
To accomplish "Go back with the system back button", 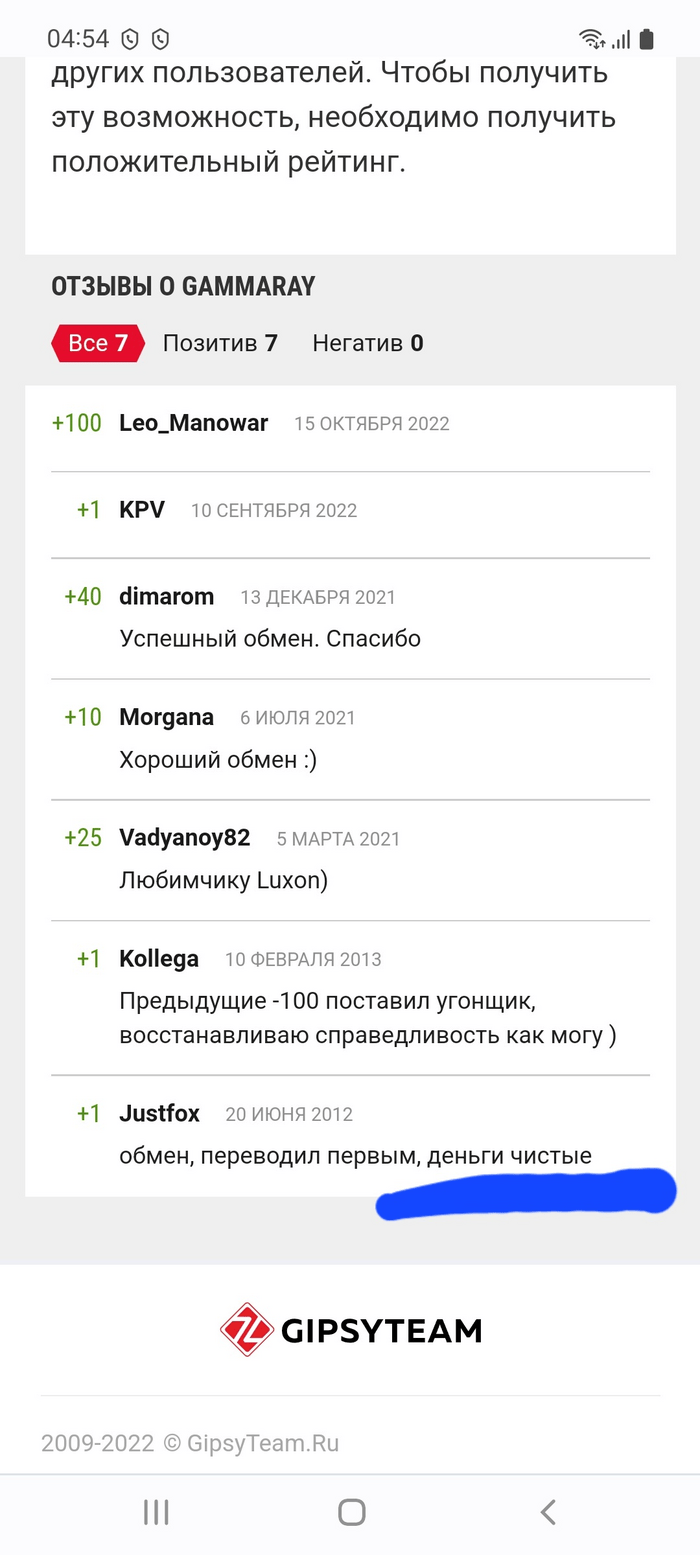I will point(547,1512).
